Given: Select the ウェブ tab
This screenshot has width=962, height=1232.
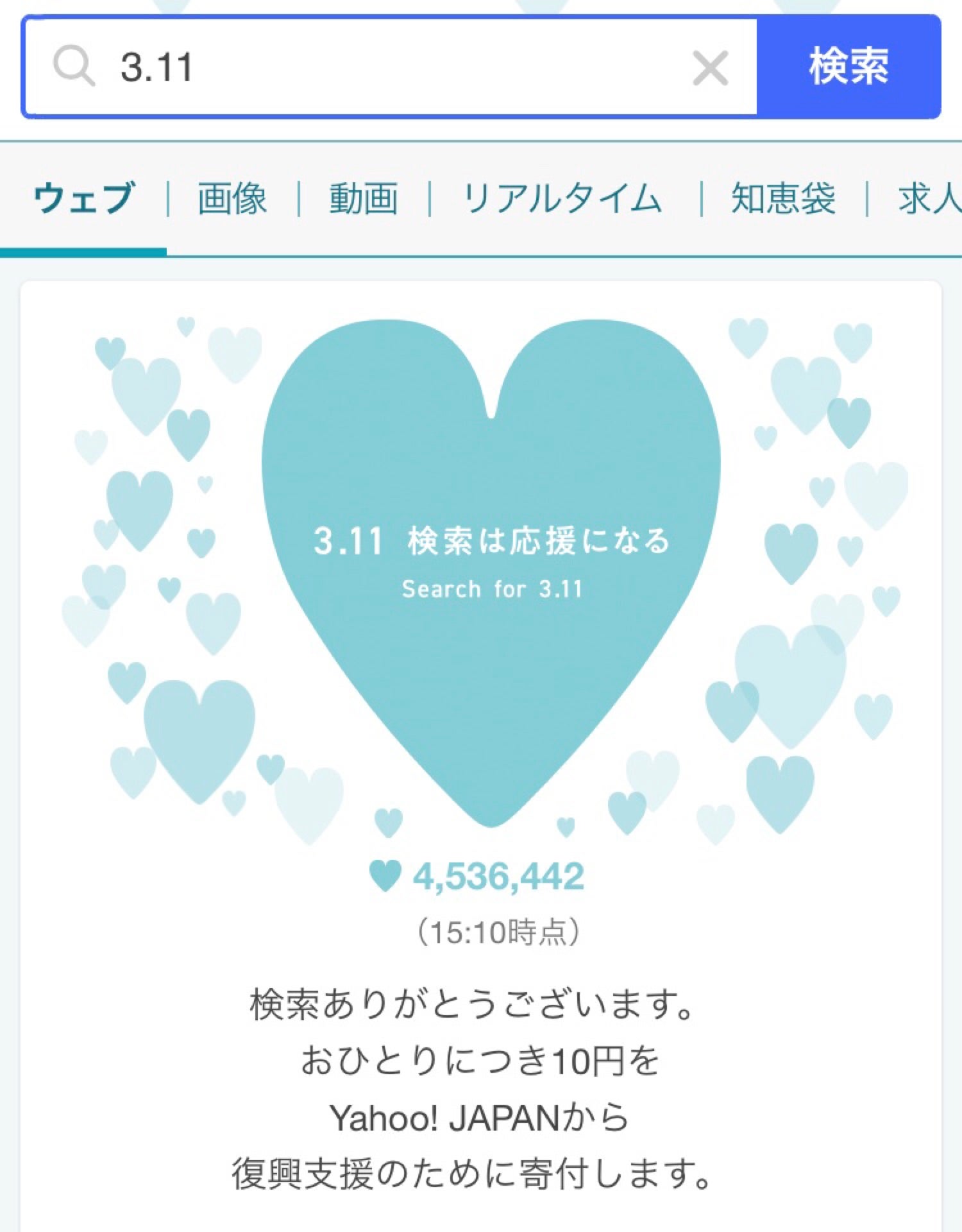Looking at the screenshot, I should point(83,198).
